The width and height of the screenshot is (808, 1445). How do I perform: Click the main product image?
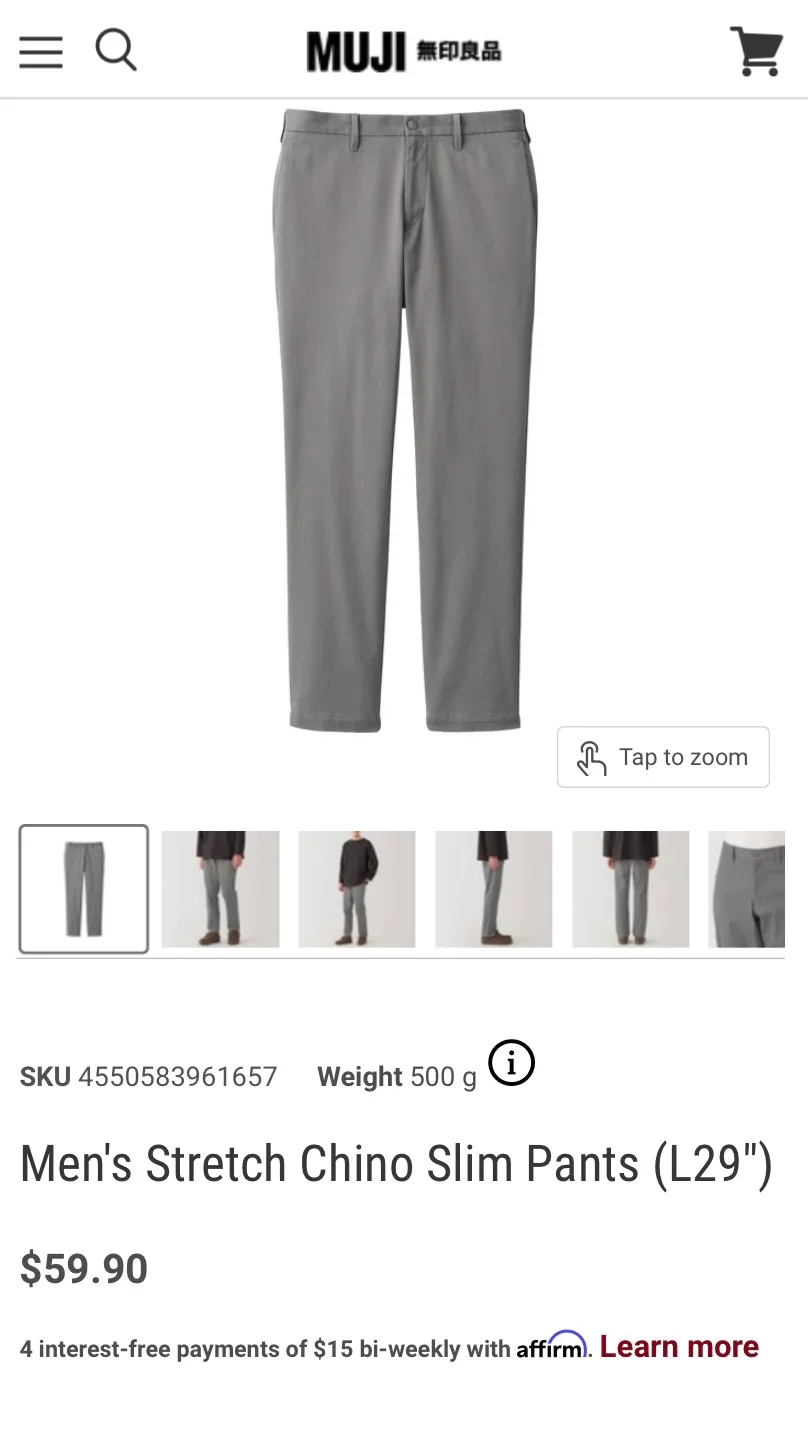pyautogui.click(x=403, y=420)
